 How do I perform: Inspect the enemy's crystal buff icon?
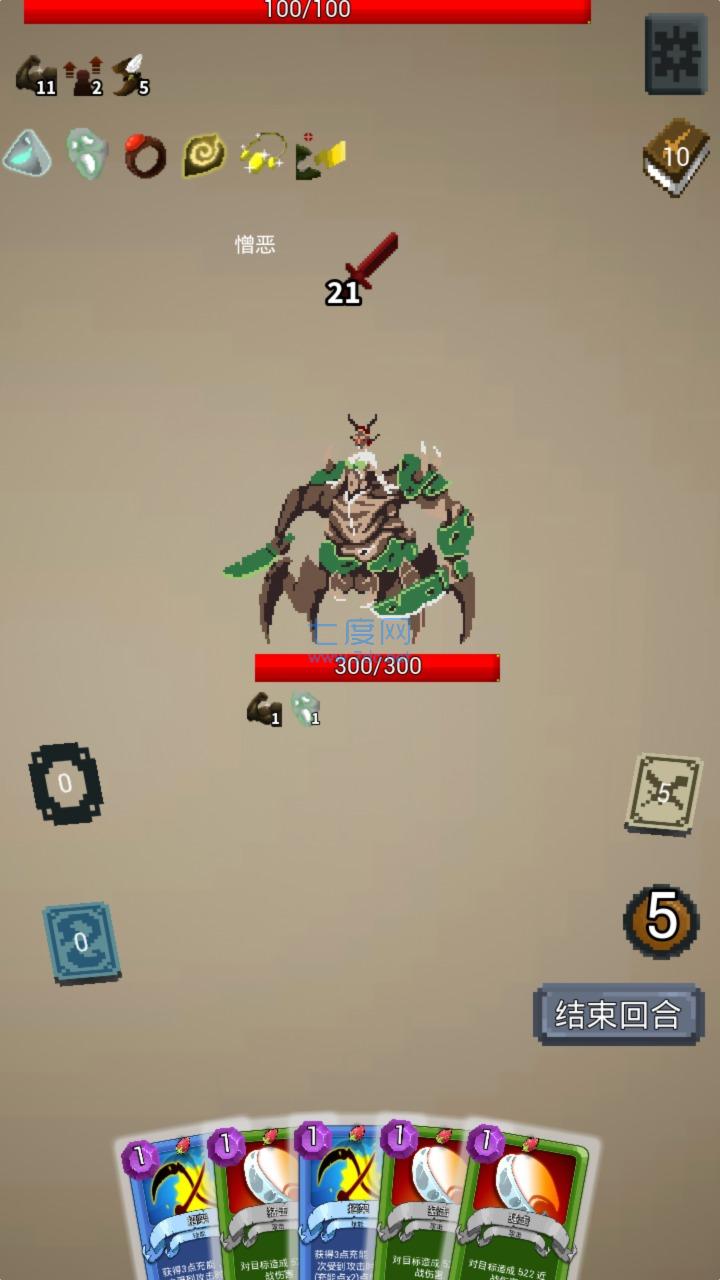(x=305, y=708)
